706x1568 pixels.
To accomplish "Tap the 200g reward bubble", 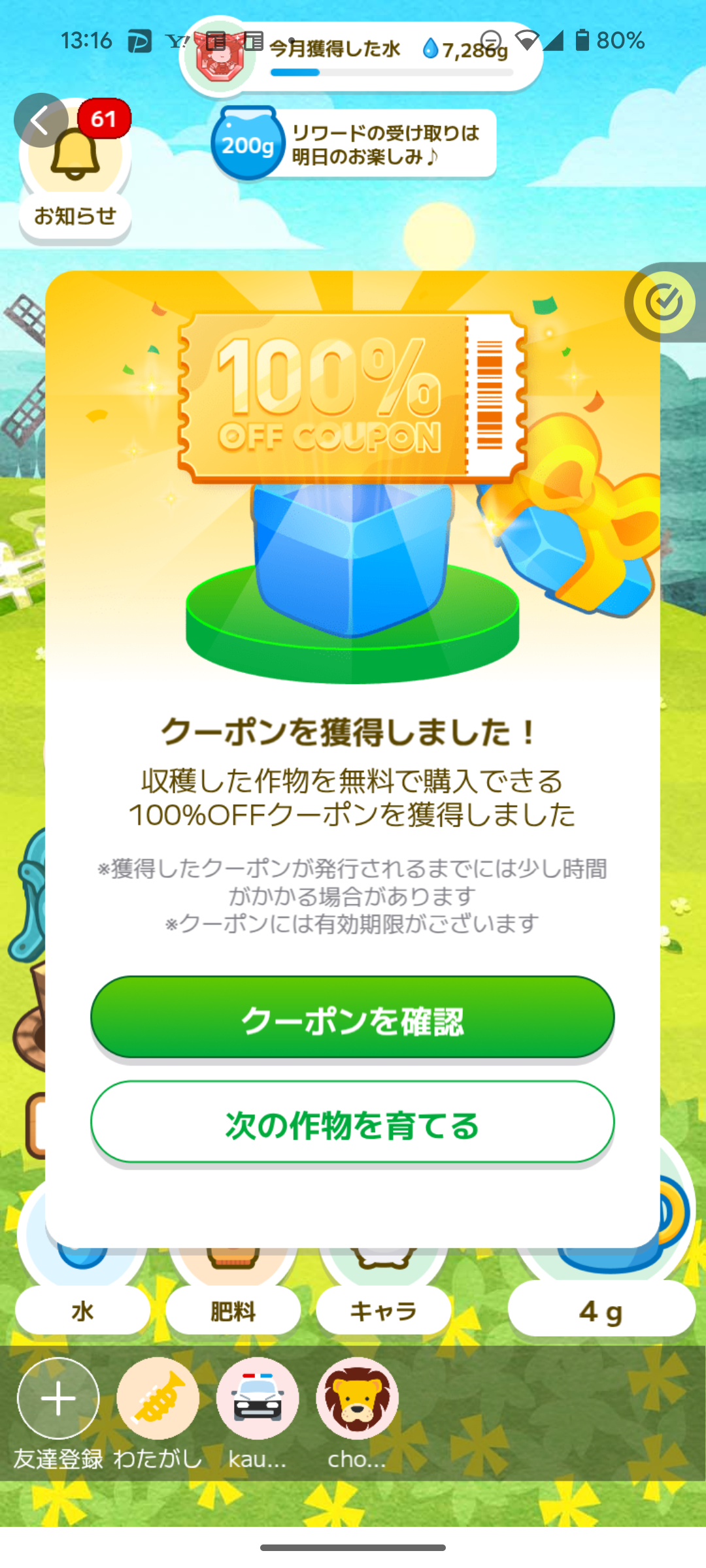I will [x=248, y=144].
